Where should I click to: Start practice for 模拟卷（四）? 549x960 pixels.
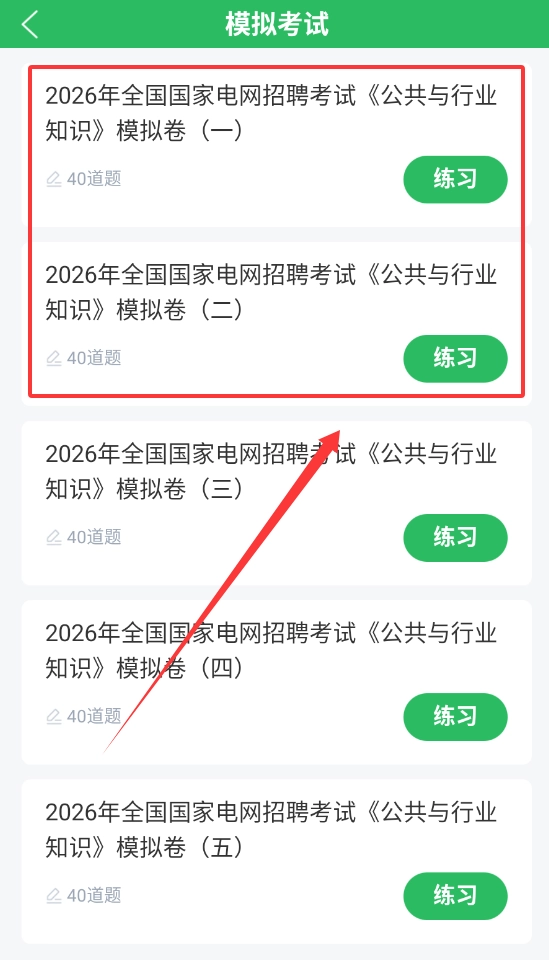(x=455, y=716)
